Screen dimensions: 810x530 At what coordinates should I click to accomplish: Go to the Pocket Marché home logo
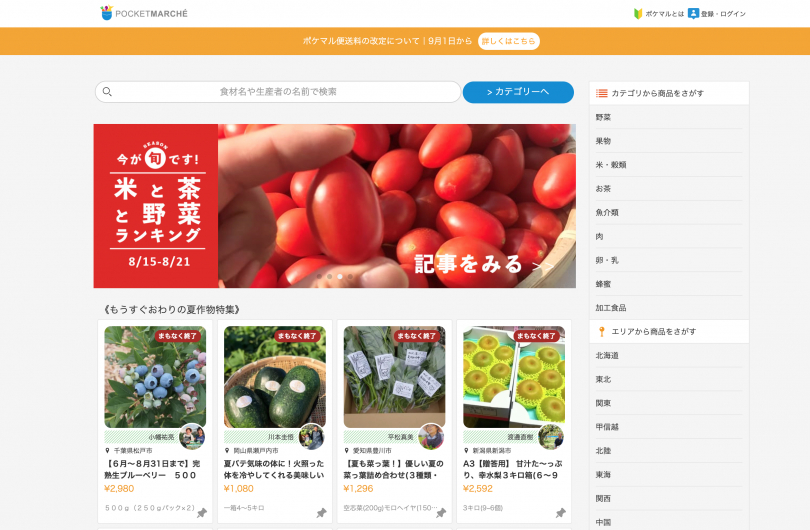coord(144,13)
